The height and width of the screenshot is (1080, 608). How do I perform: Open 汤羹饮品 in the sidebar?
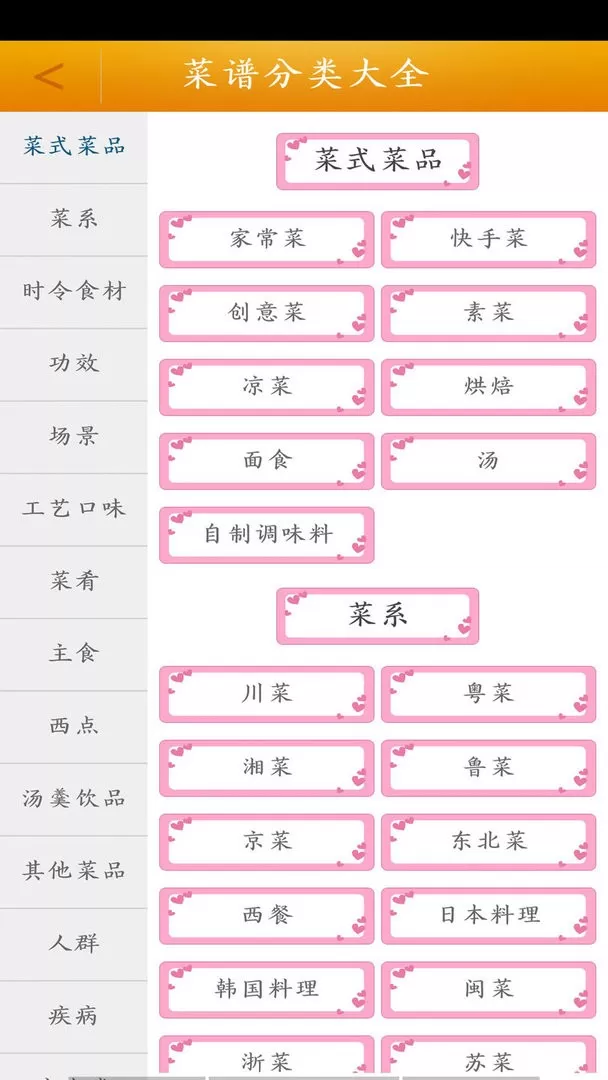coord(74,799)
